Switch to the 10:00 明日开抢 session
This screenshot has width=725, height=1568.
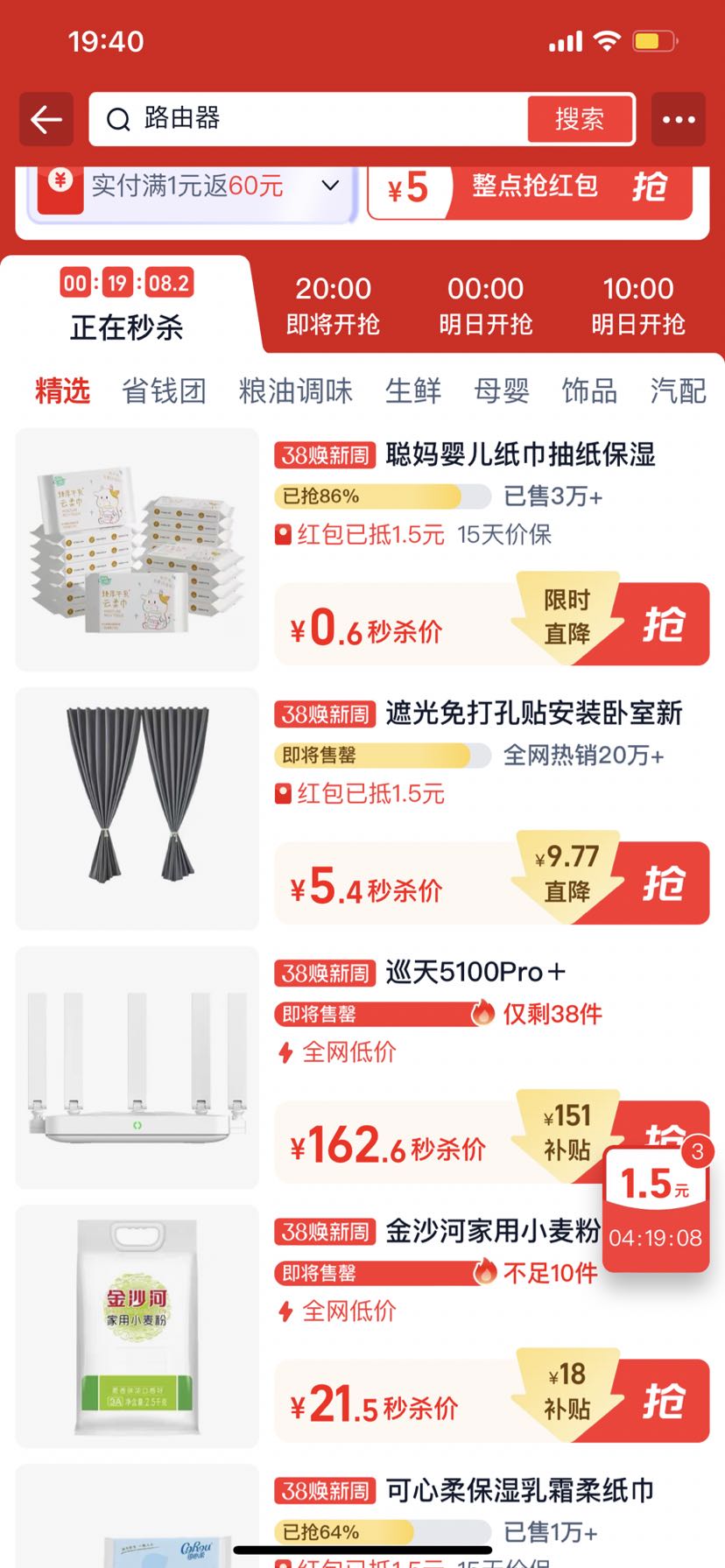[x=637, y=305]
